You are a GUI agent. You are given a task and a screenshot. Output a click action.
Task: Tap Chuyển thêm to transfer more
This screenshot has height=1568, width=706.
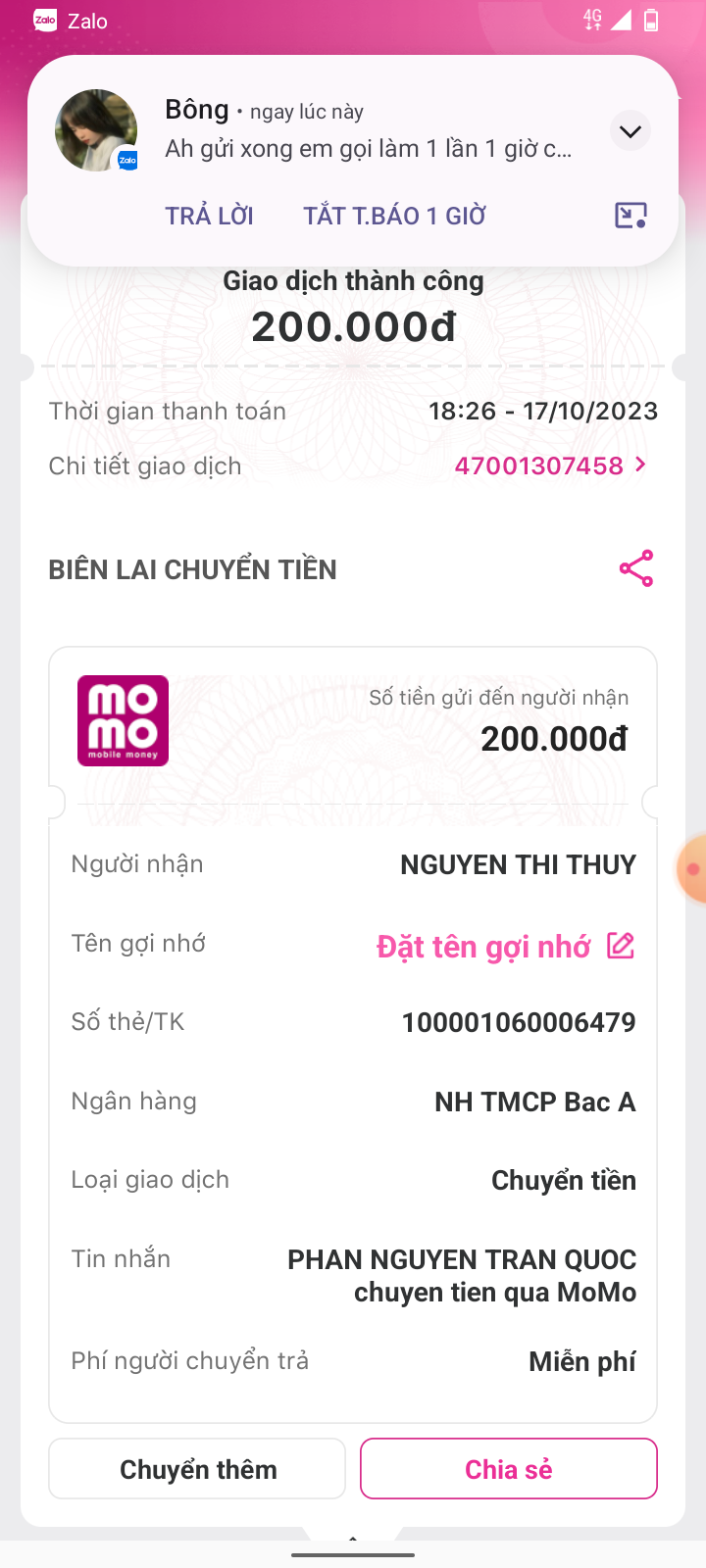197,1468
